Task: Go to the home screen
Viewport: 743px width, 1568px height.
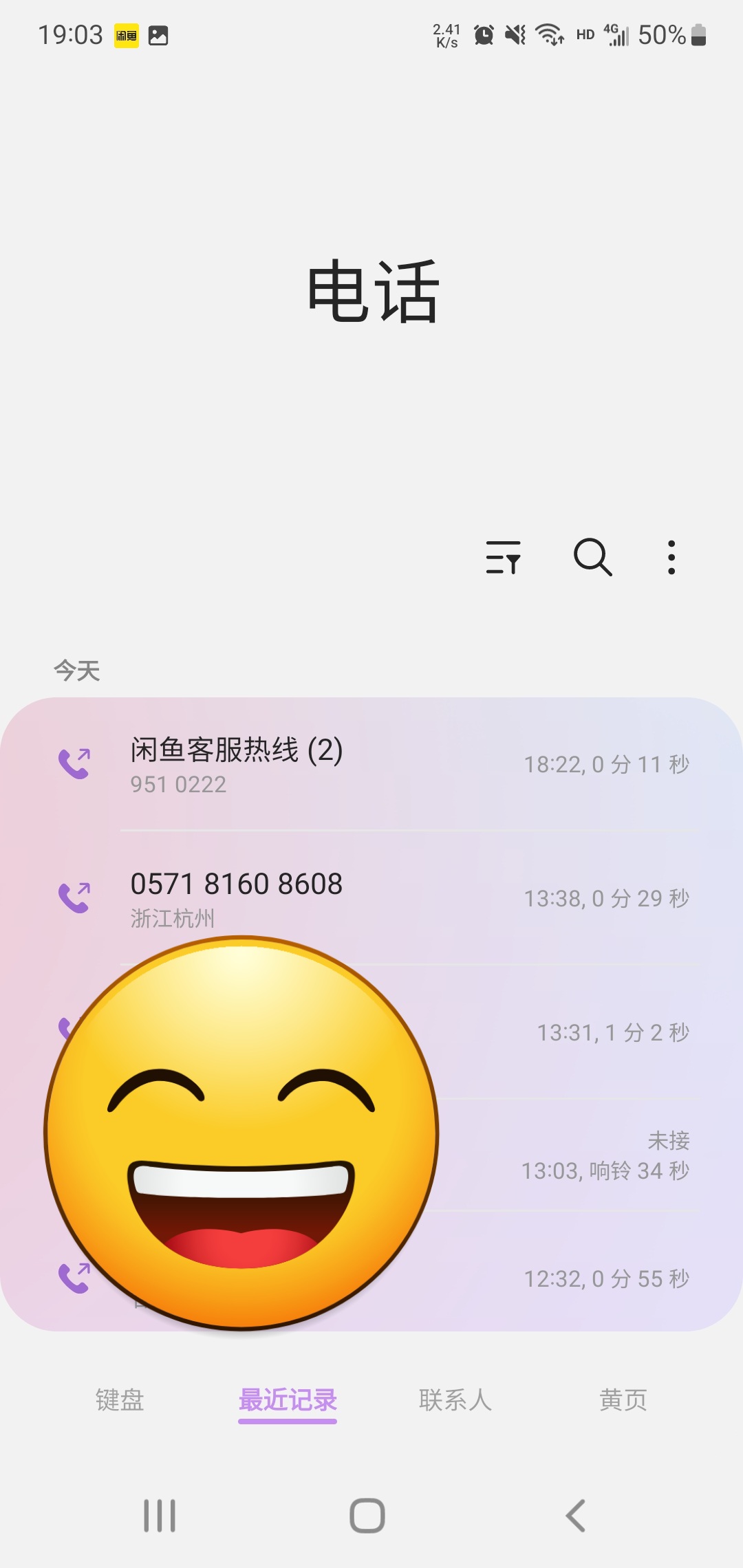Action: (367, 1516)
